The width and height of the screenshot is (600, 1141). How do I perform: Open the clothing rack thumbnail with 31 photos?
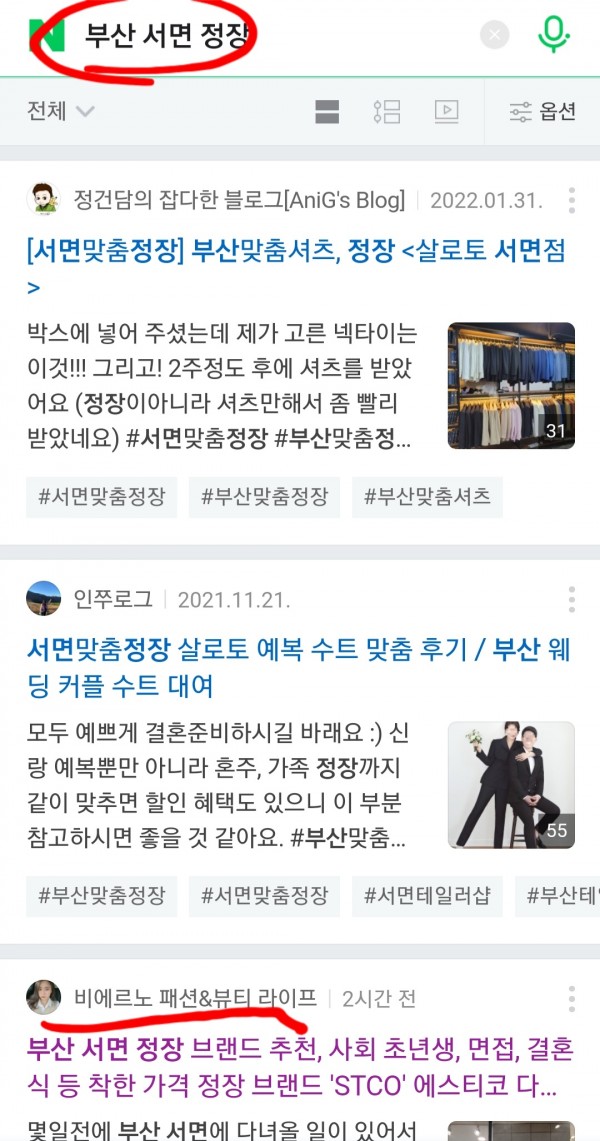[511, 385]
